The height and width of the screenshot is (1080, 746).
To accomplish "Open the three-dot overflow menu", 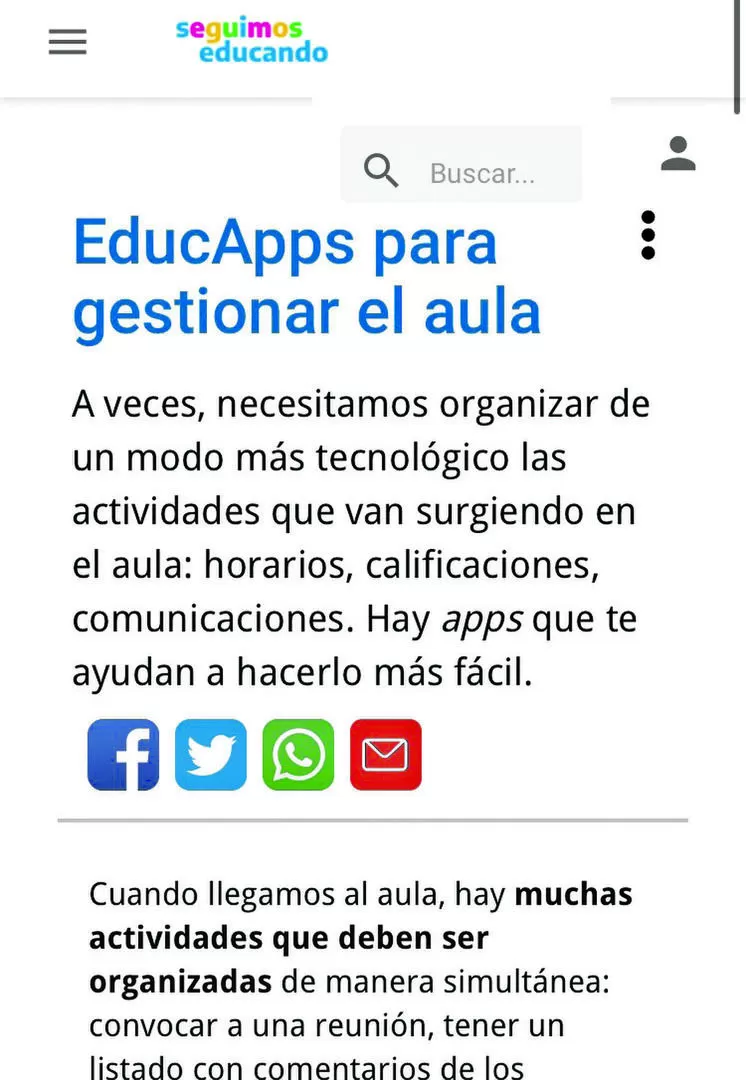I will [648, 236].
